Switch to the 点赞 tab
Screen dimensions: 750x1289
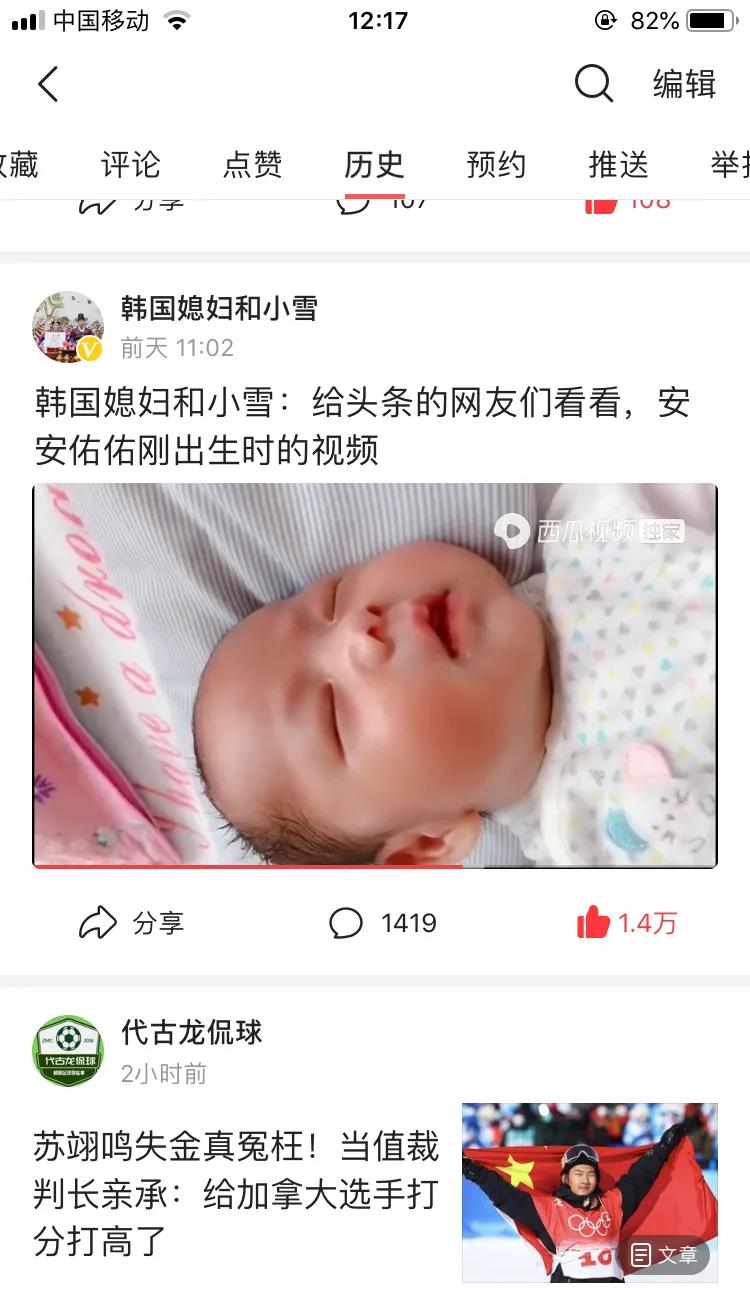[x=252, y=164]
